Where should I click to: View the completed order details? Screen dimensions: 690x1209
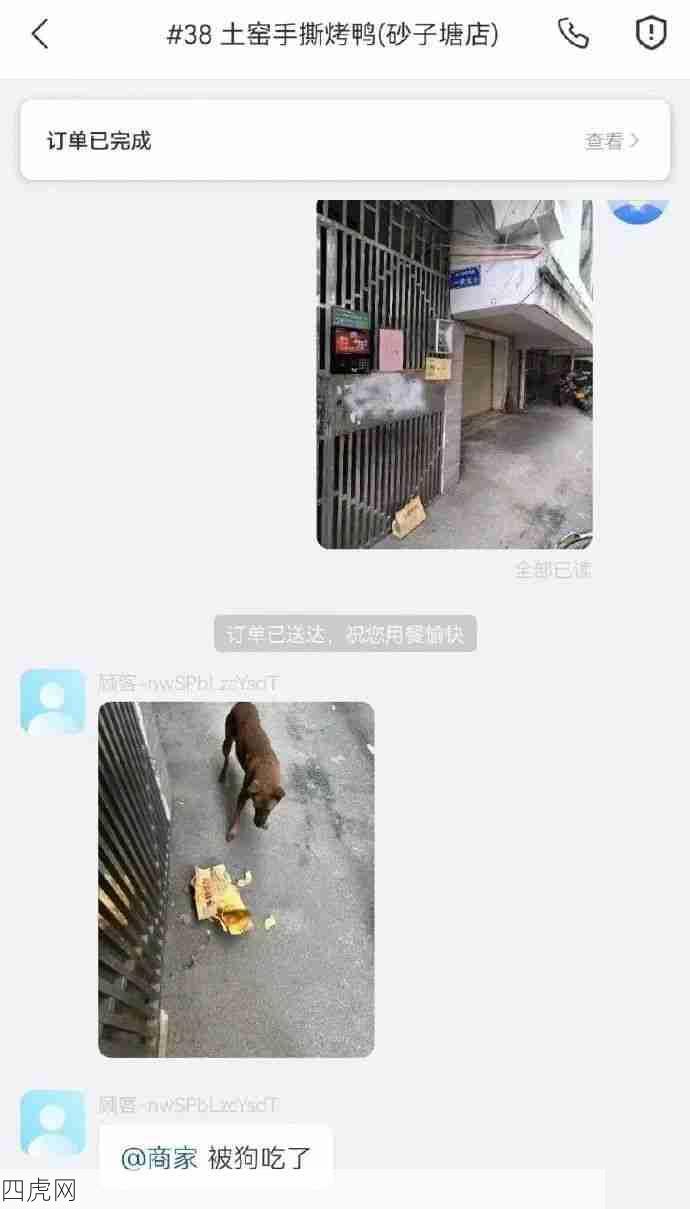click(611, 141)
